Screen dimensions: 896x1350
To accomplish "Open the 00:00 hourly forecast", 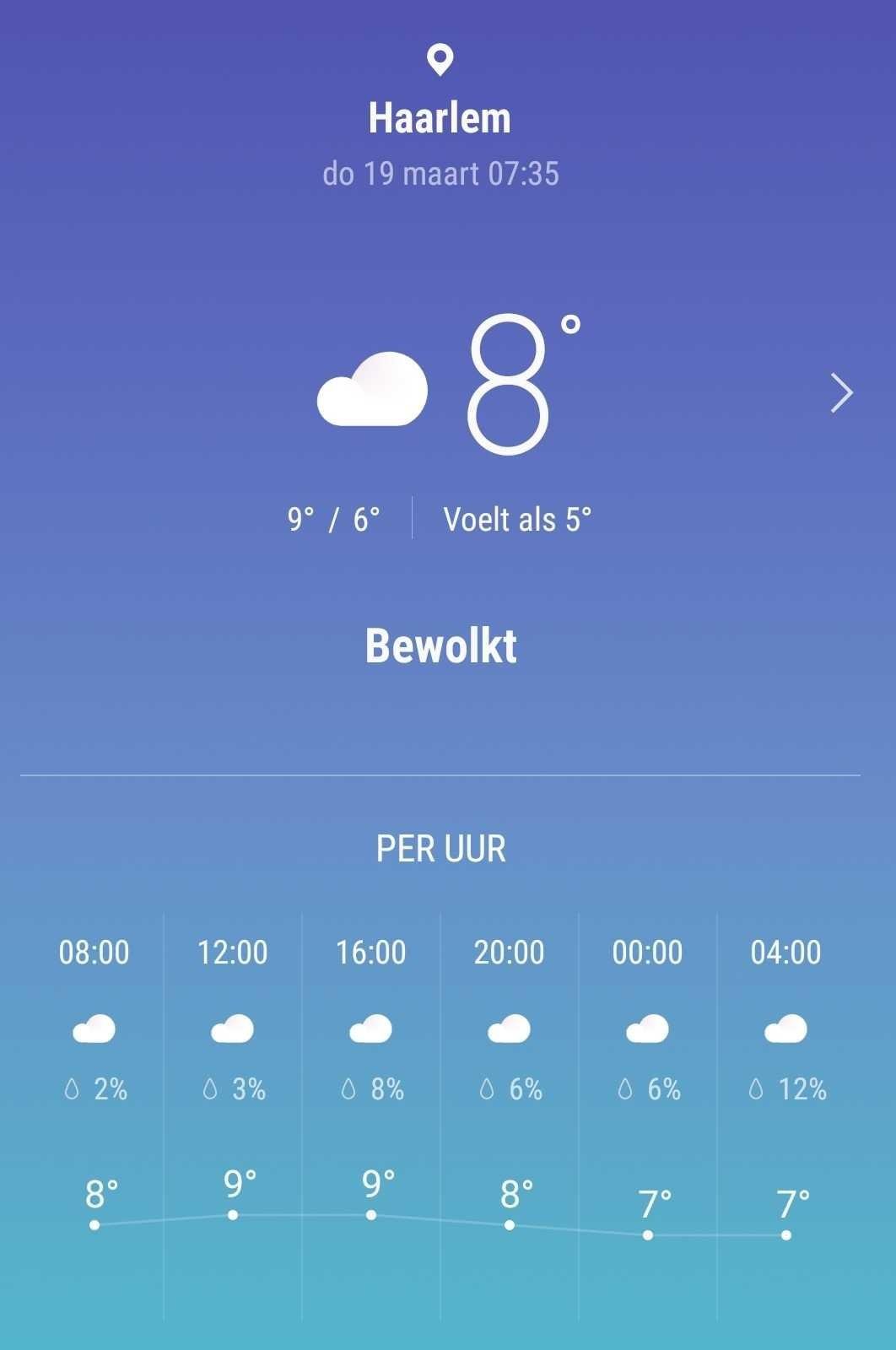I will click(x=648, y=1115).
